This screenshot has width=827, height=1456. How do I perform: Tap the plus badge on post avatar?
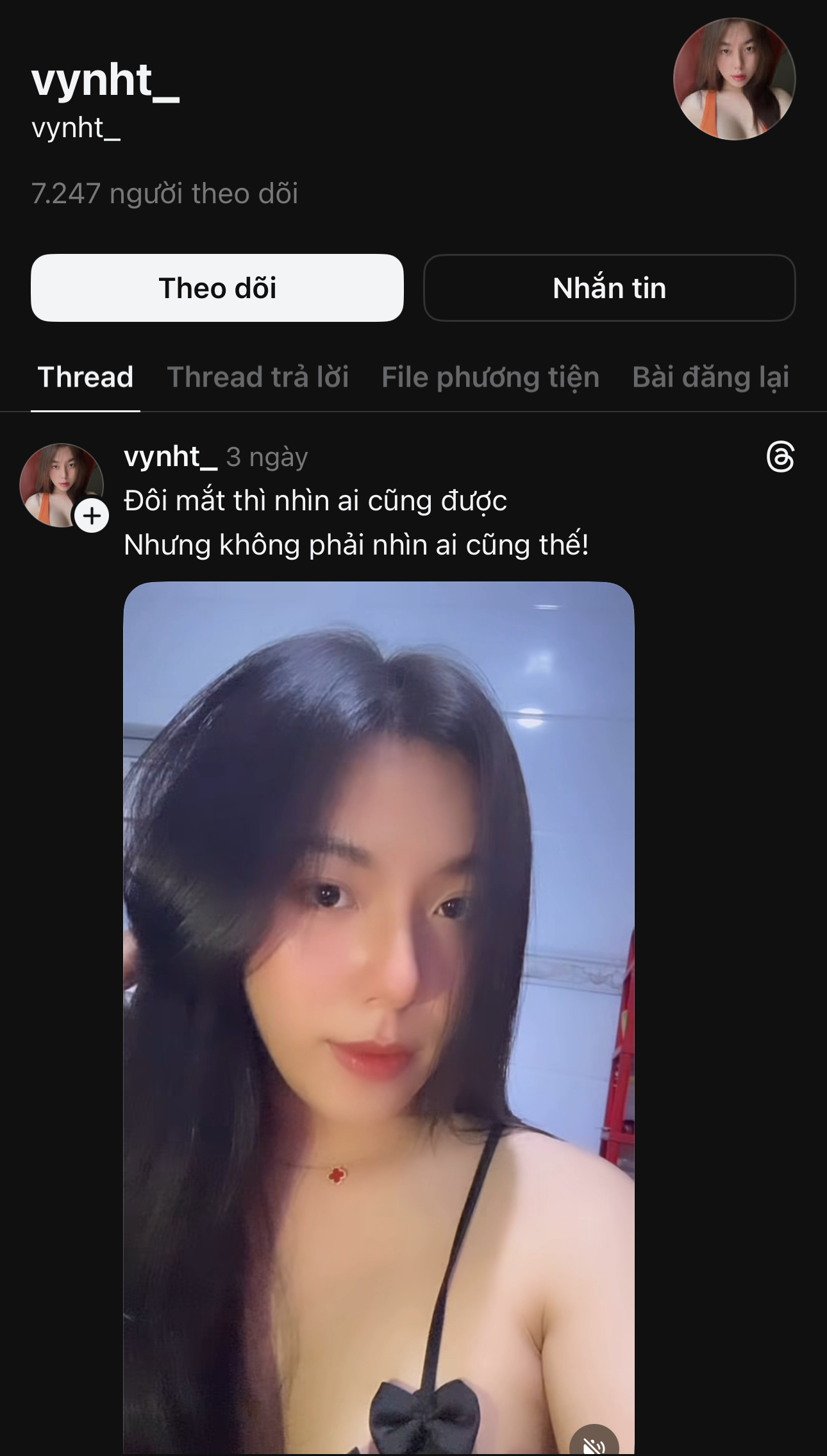pyautogui.click(x=92, y=515)
